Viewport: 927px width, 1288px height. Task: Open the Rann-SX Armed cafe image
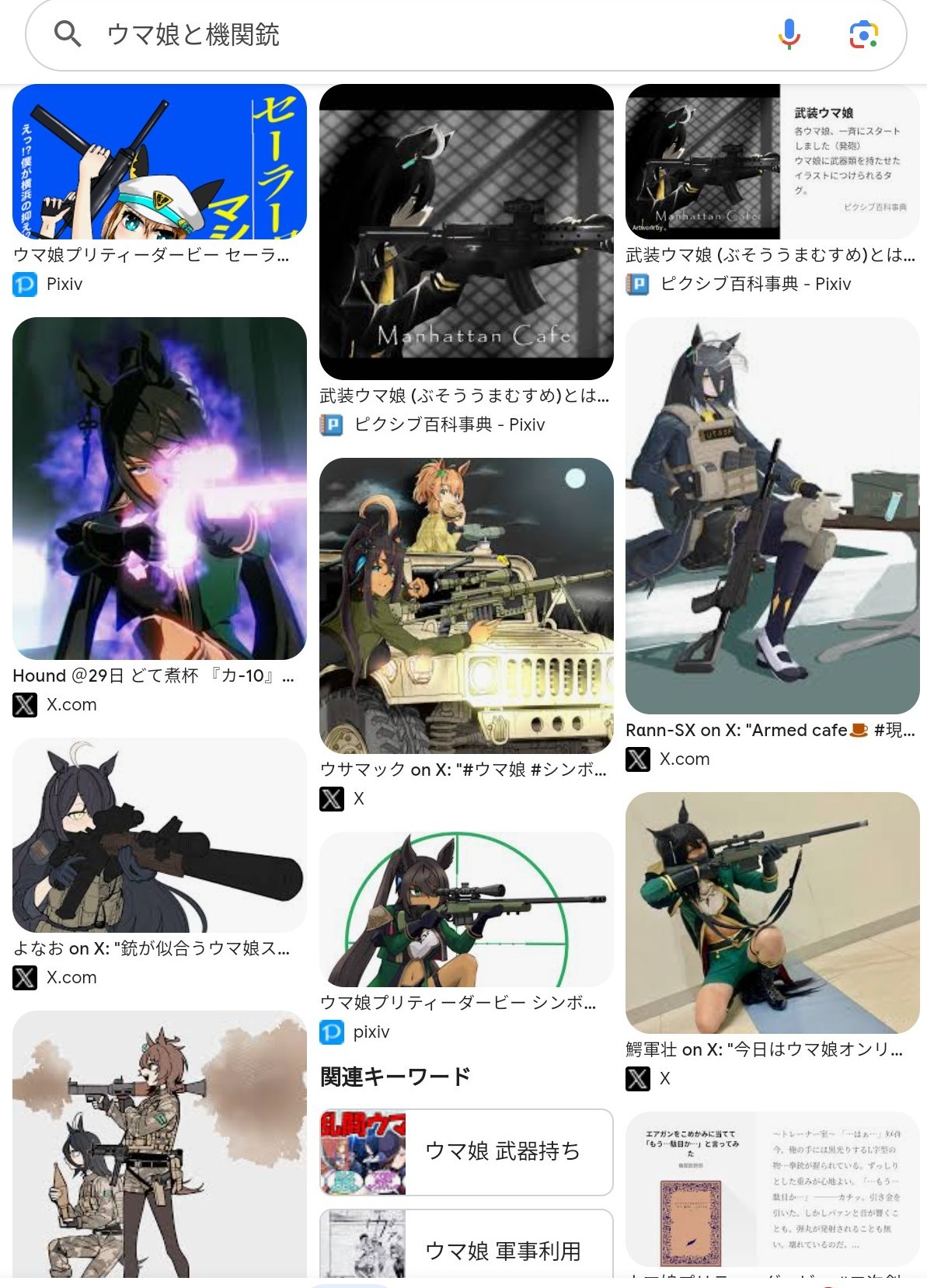pyautogui.click(x=772, y=515)
